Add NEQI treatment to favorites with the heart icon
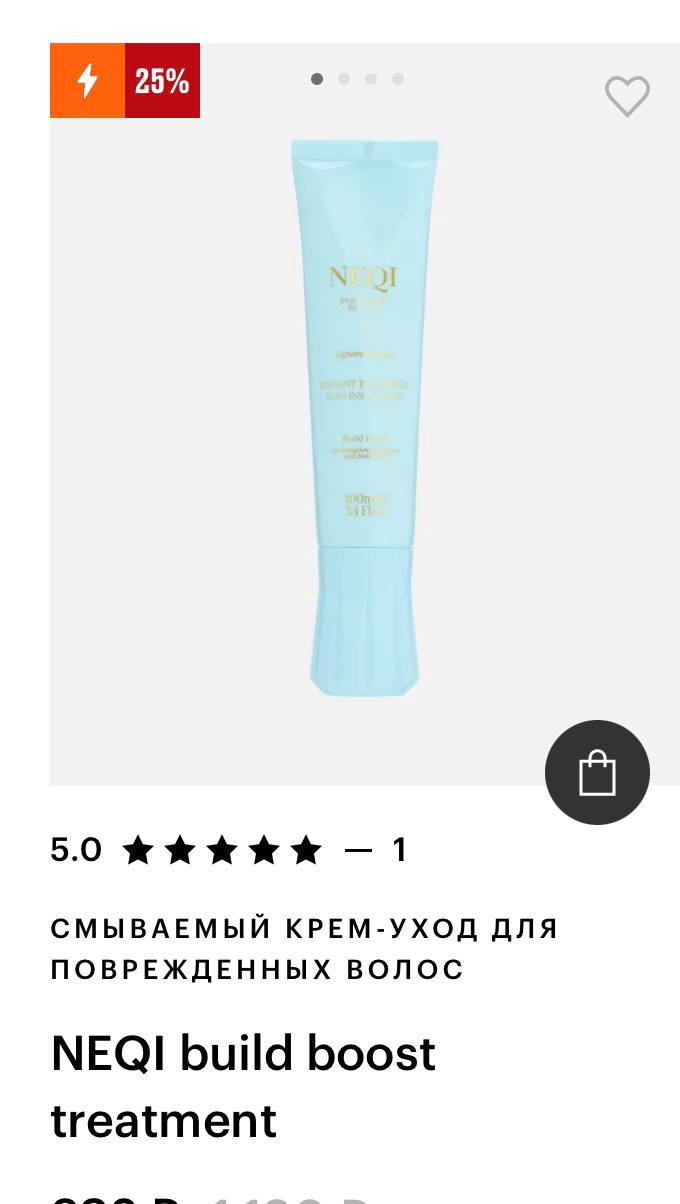 [627, 96]
